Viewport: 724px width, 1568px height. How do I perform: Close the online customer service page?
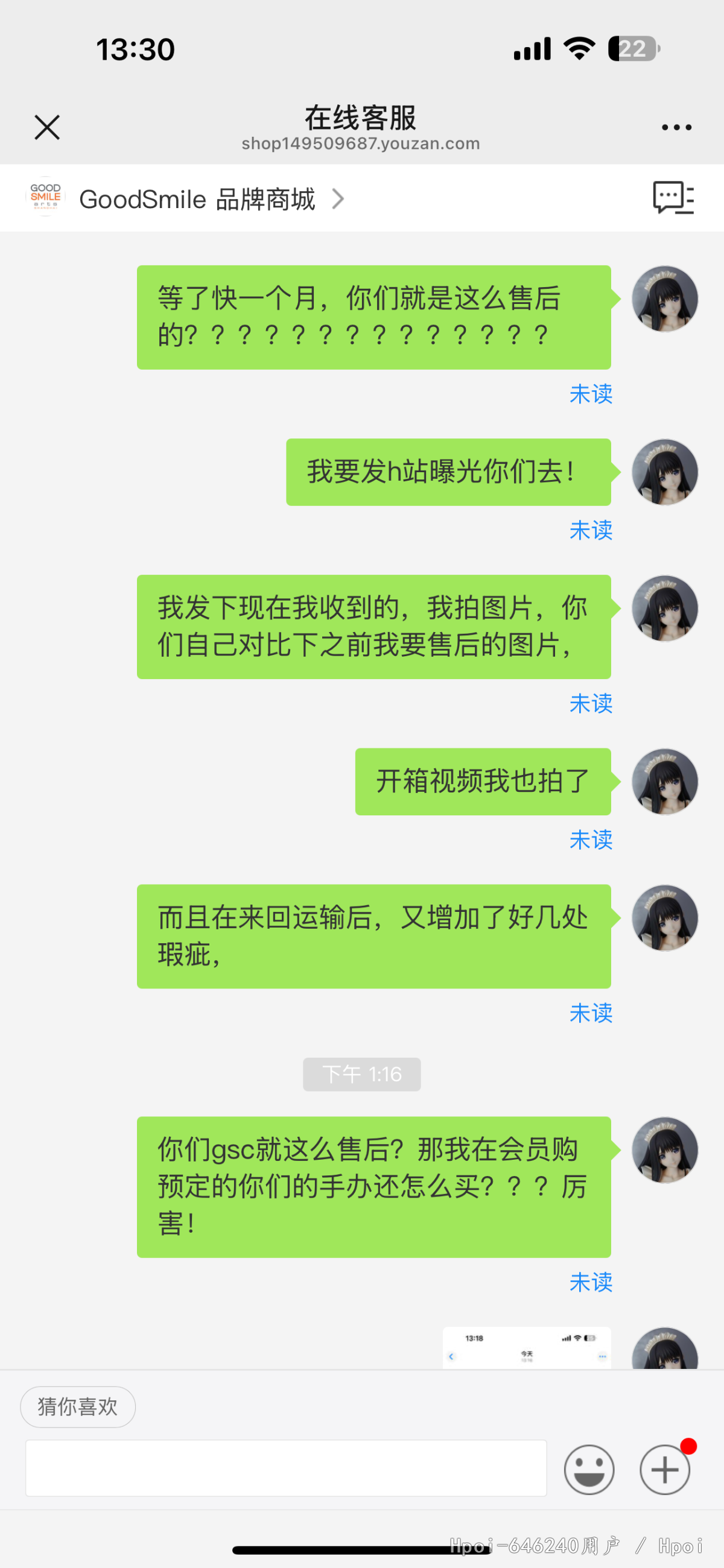point(47,127)
